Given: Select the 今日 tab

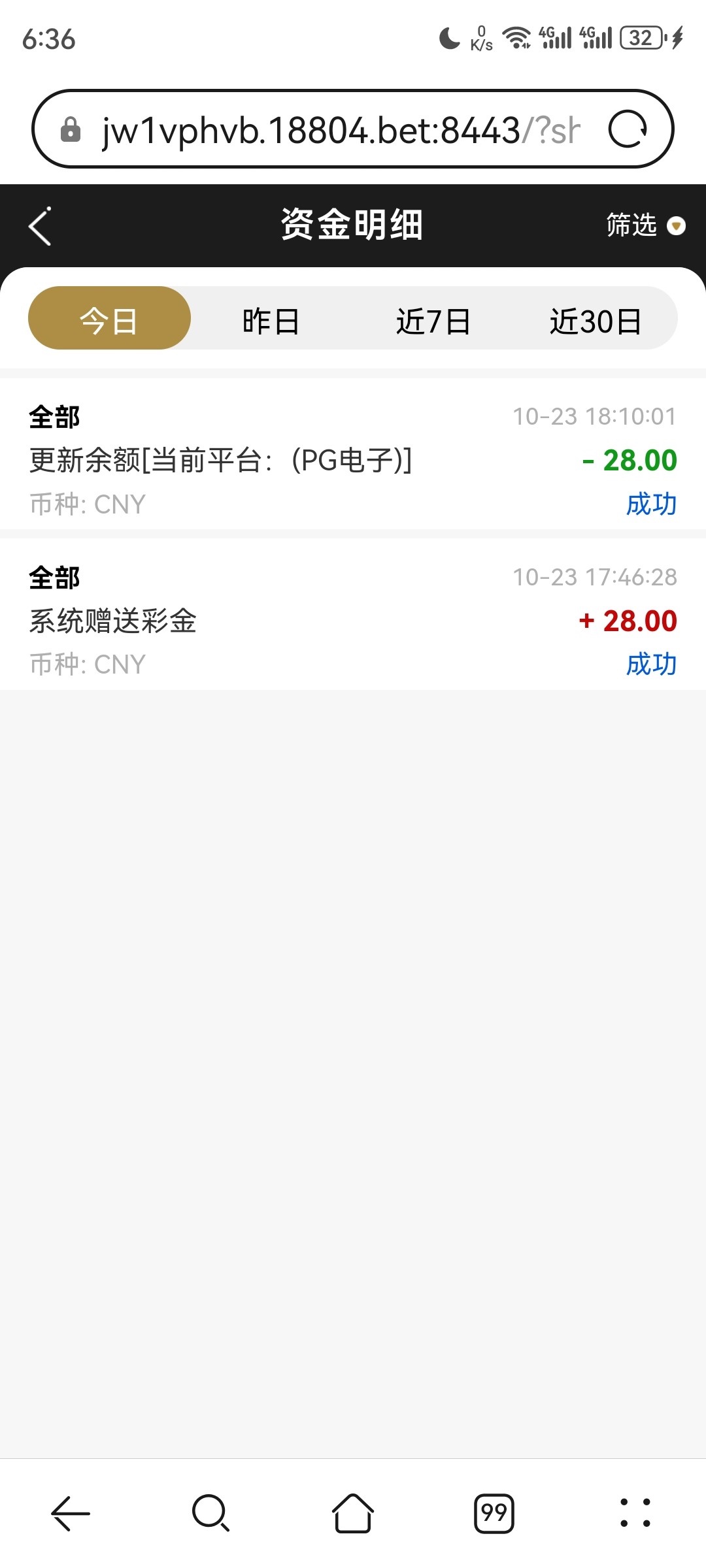Looking at the screenshot, I should (x=109, y=319).
